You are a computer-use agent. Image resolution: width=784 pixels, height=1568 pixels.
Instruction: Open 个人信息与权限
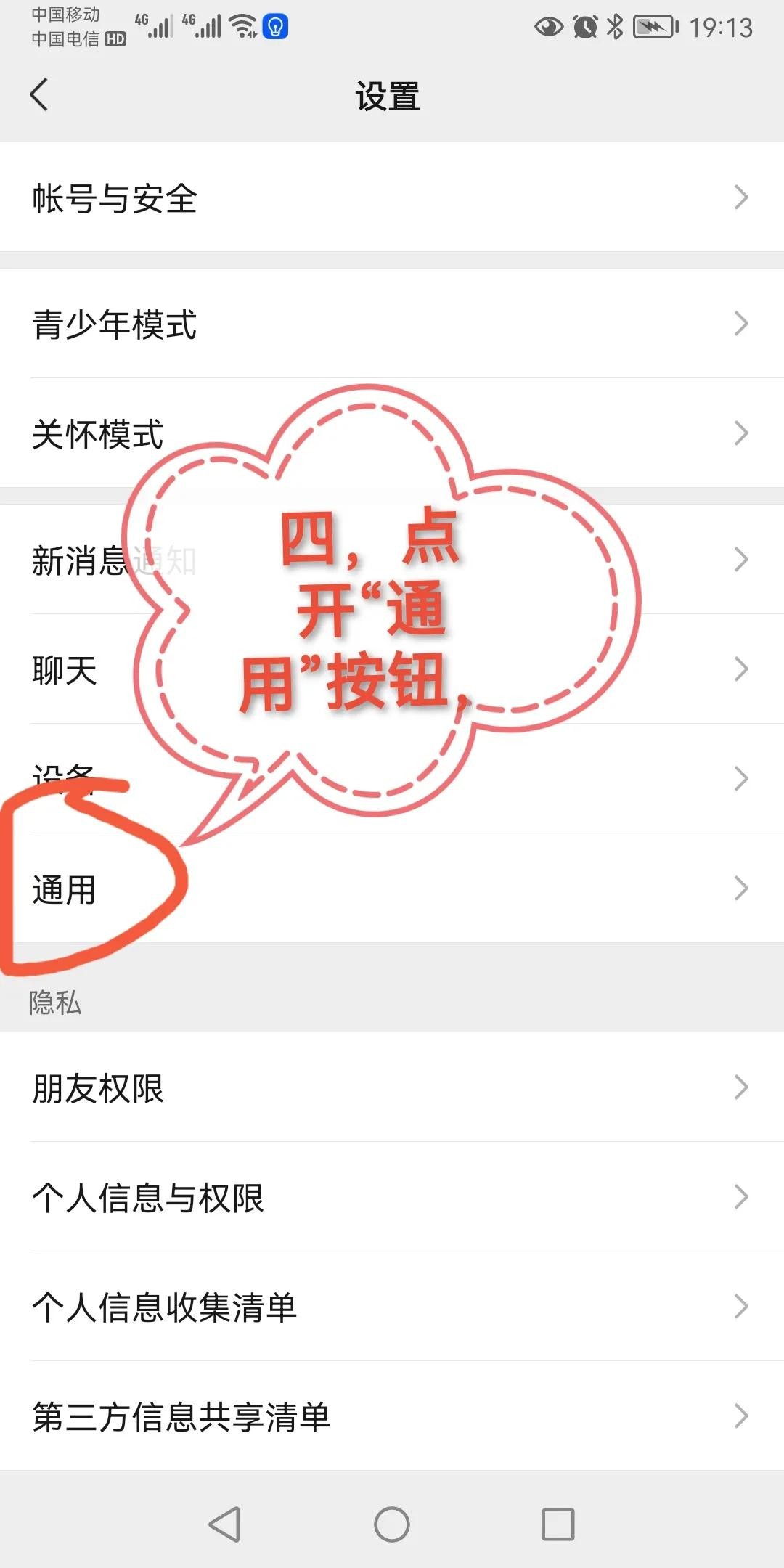click(x=392, y=1197)
